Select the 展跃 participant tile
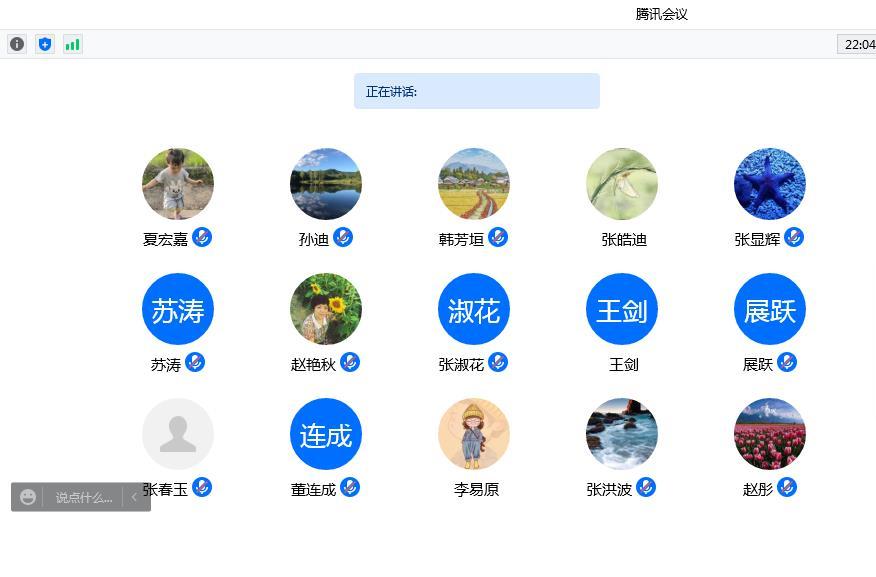 (770, 309)
